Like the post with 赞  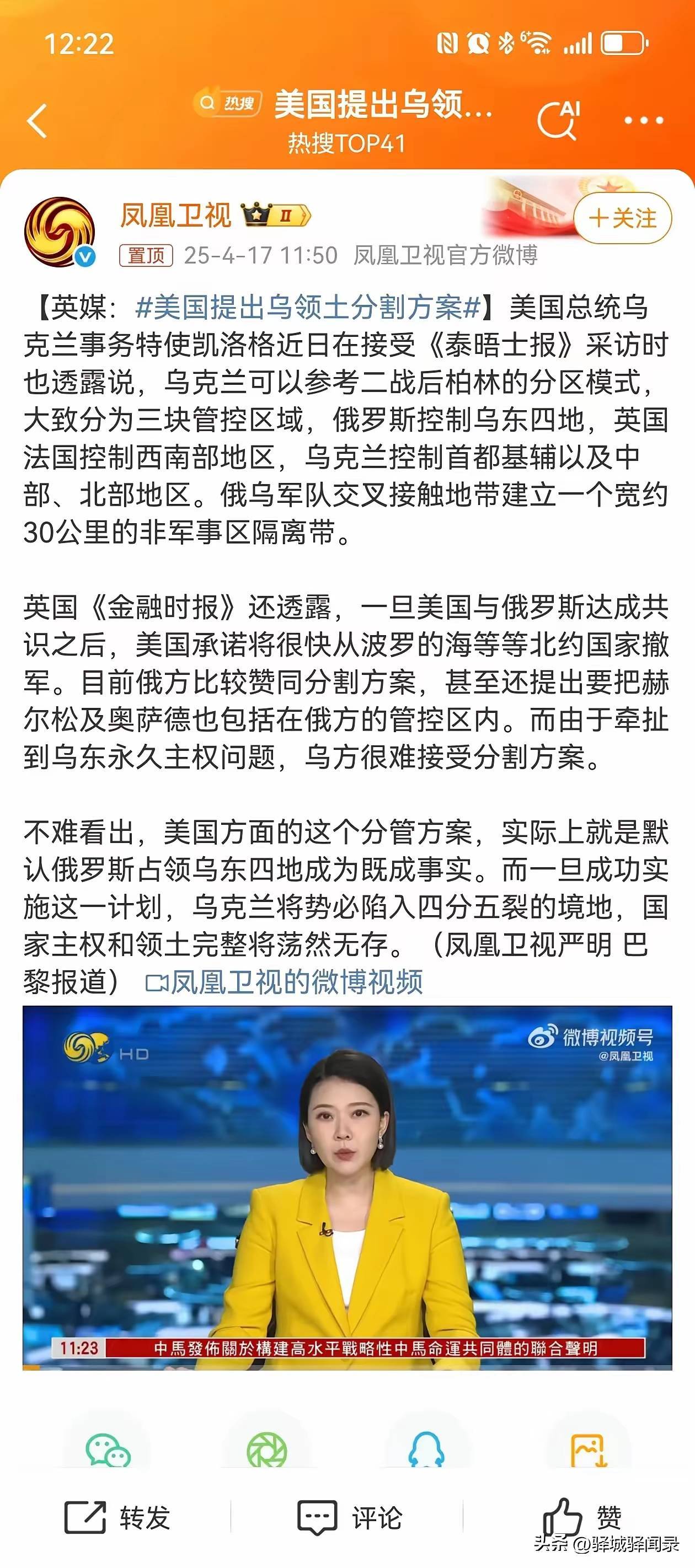(x=582, y=1516)
